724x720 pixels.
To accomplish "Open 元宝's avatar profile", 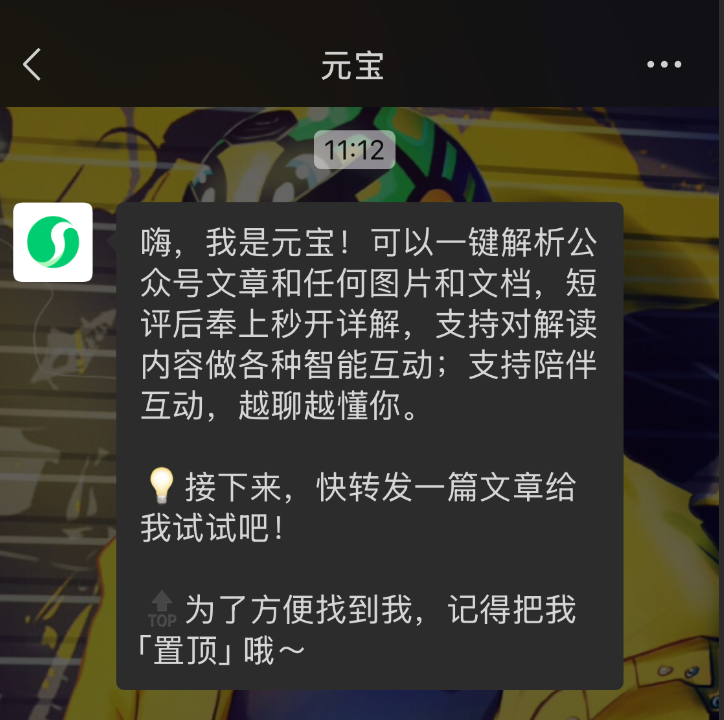I will pos(53,243).
